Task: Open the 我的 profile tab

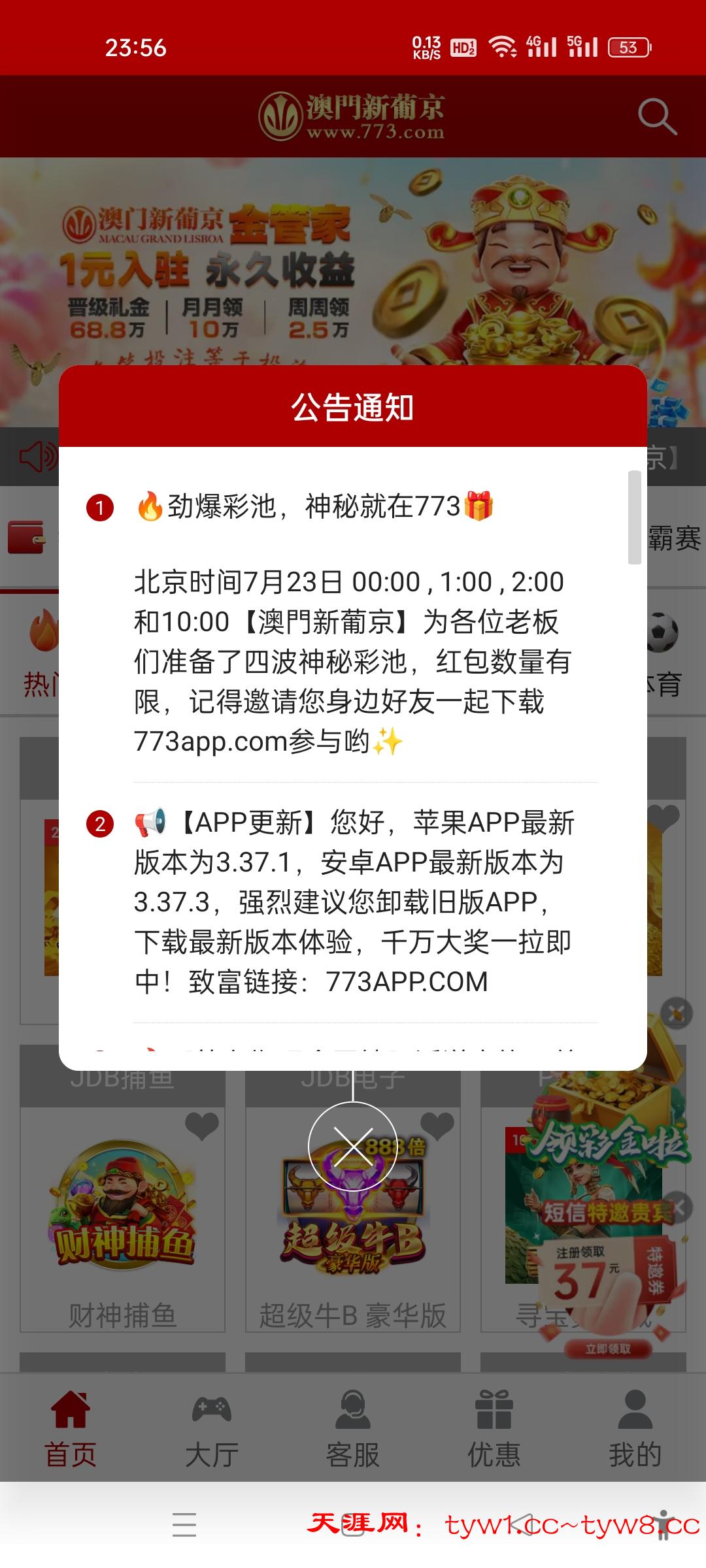Action: pyautogui.click(x=635, y=1427)
